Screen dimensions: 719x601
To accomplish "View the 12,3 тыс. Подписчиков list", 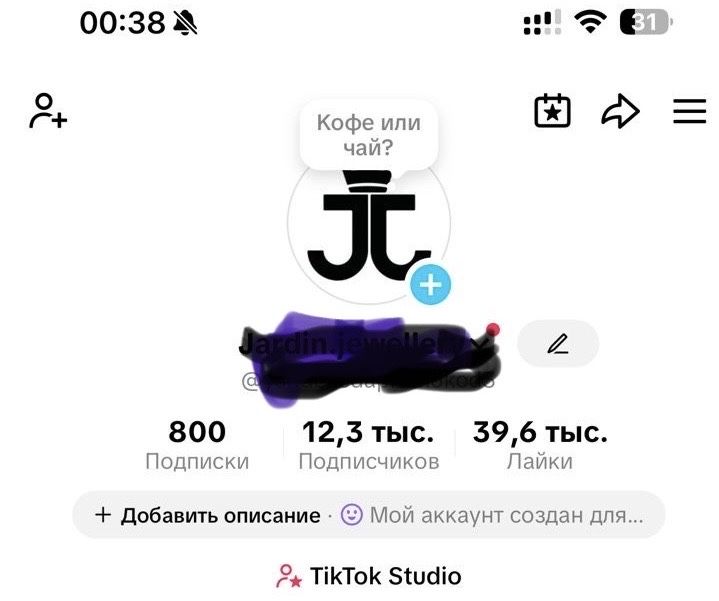I will point(368,446).
